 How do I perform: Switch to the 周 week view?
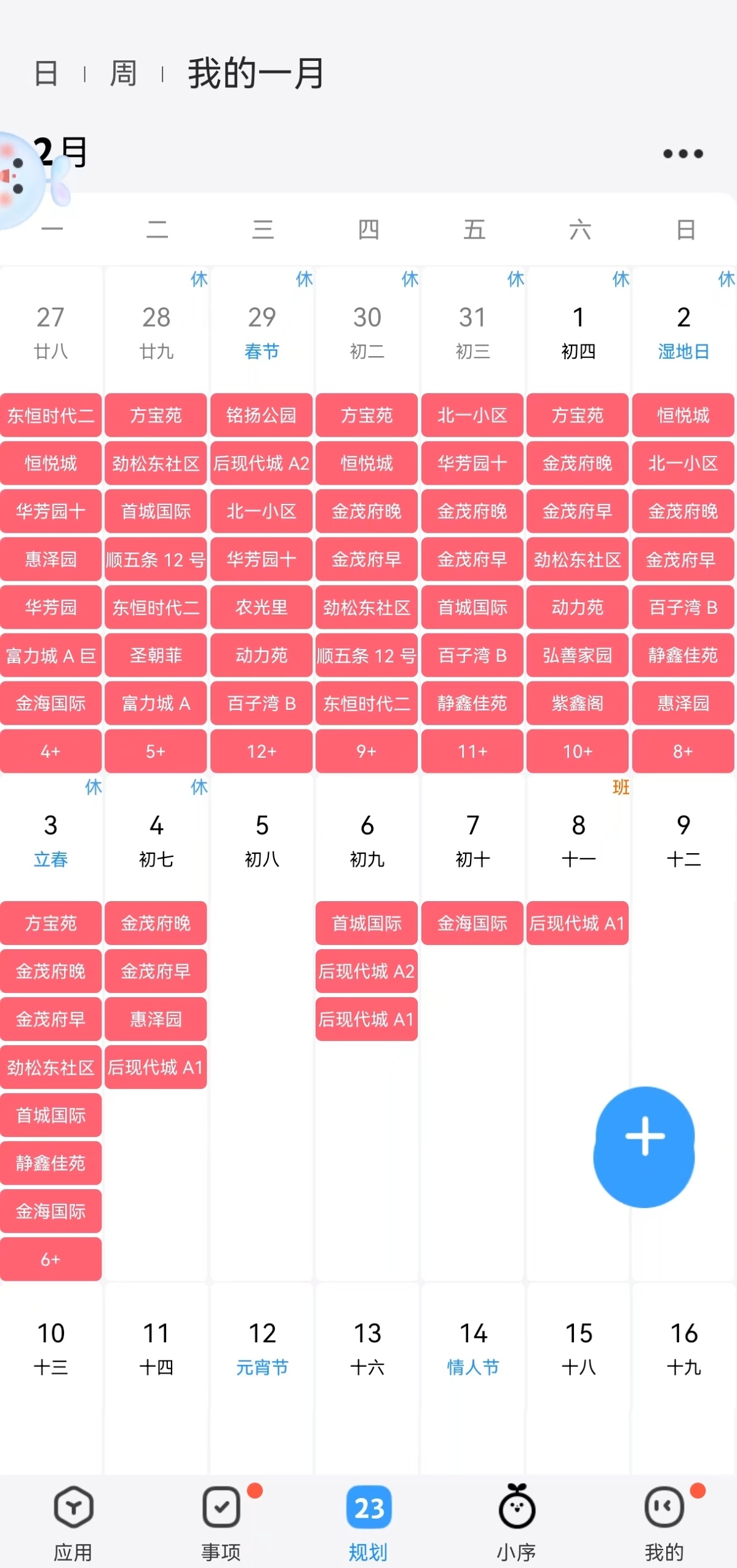[x=123, y=74]
